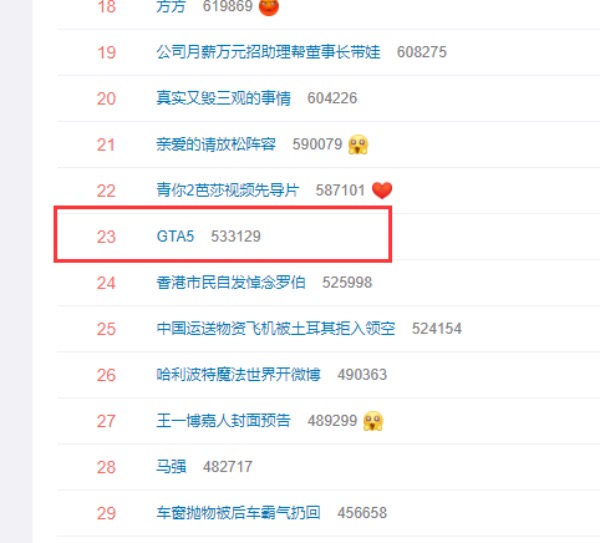The image size is (600, 543).
Task: Open trending topic 马强
Action: pyautogui.click(x=171, y=467)
